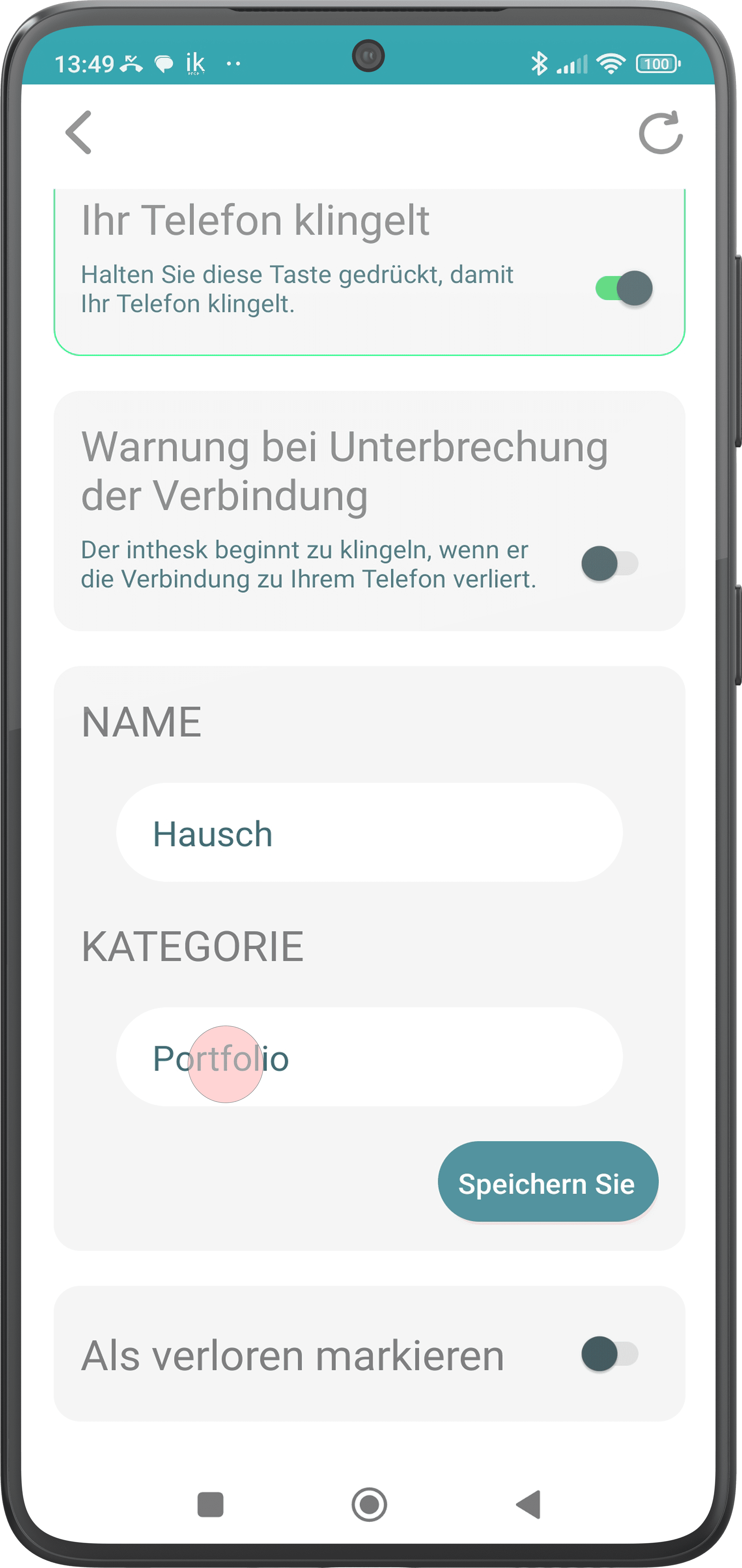Open the KATEGORIE field showing Portfolio
Image resolution: width=742 pixels, height=1568 pixels.
pos(369,1057)
